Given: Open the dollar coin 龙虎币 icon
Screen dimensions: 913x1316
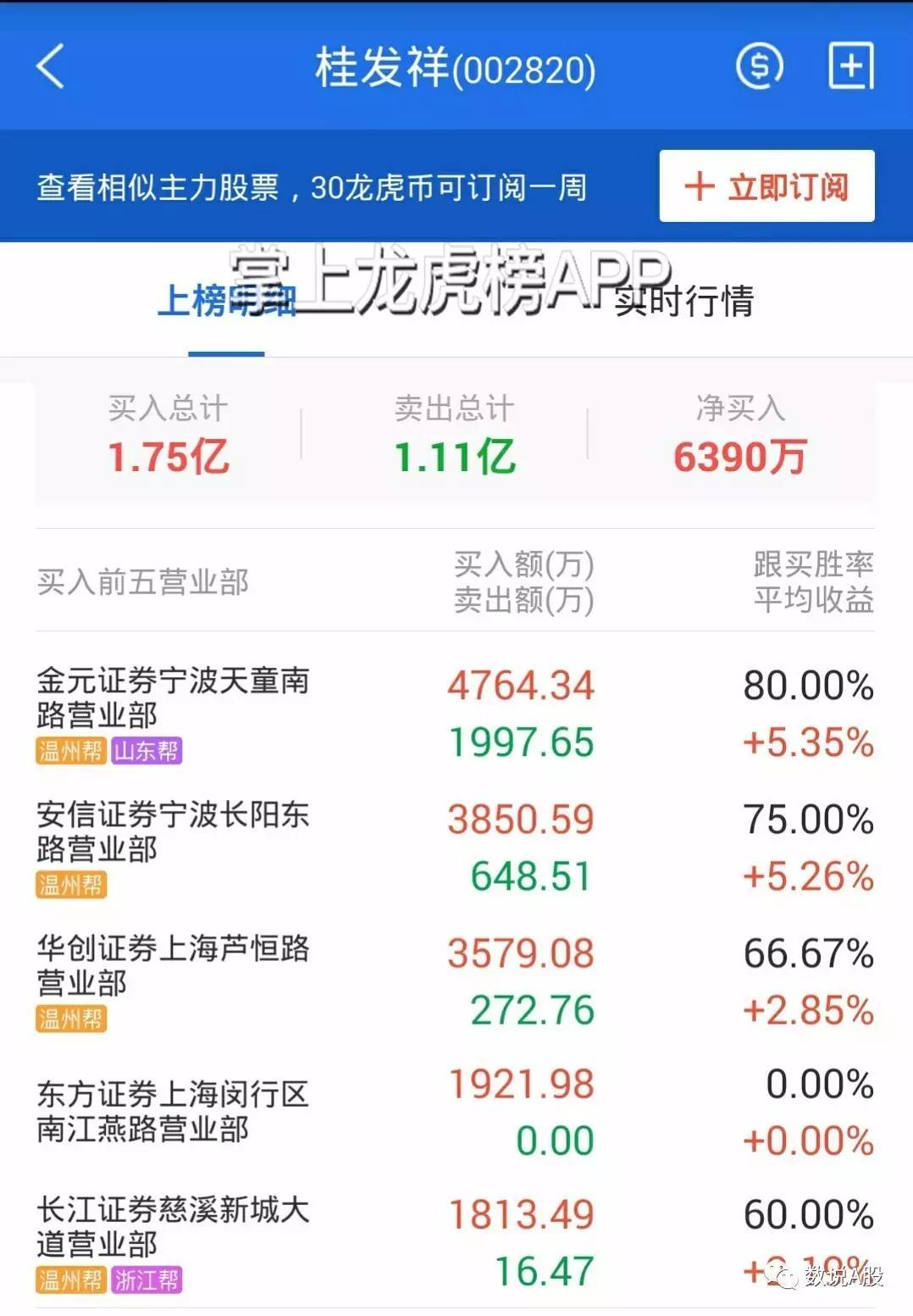Looking at the screenshot, I should (x=758, y=66).
